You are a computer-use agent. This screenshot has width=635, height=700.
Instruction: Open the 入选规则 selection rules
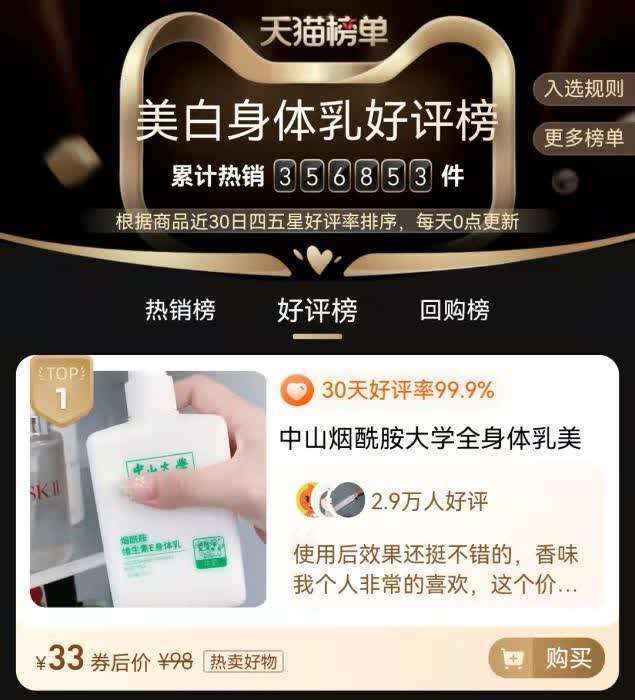[x=584, y=88]
